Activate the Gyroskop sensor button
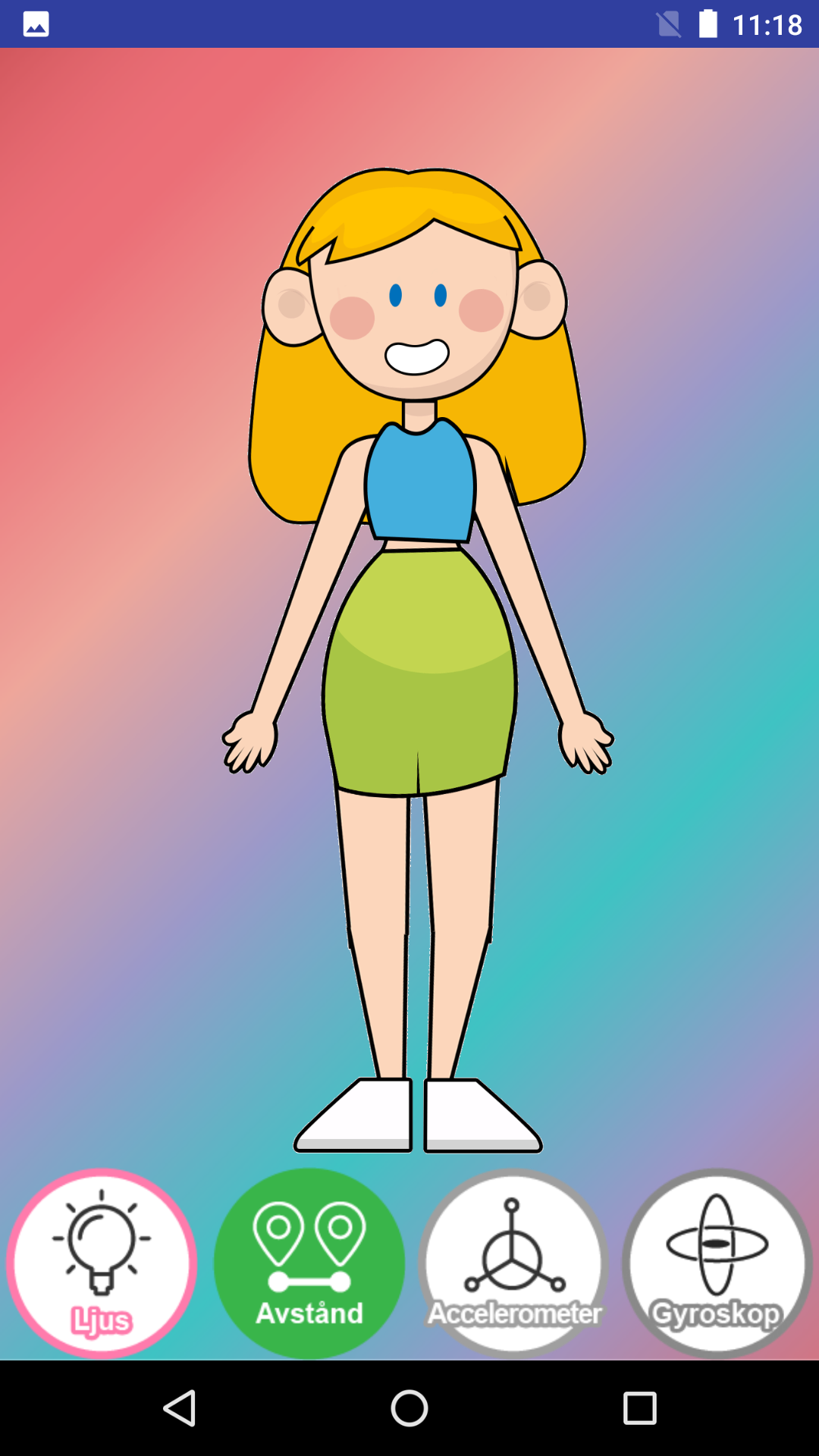819x1456 pixels. (717, 1263)
